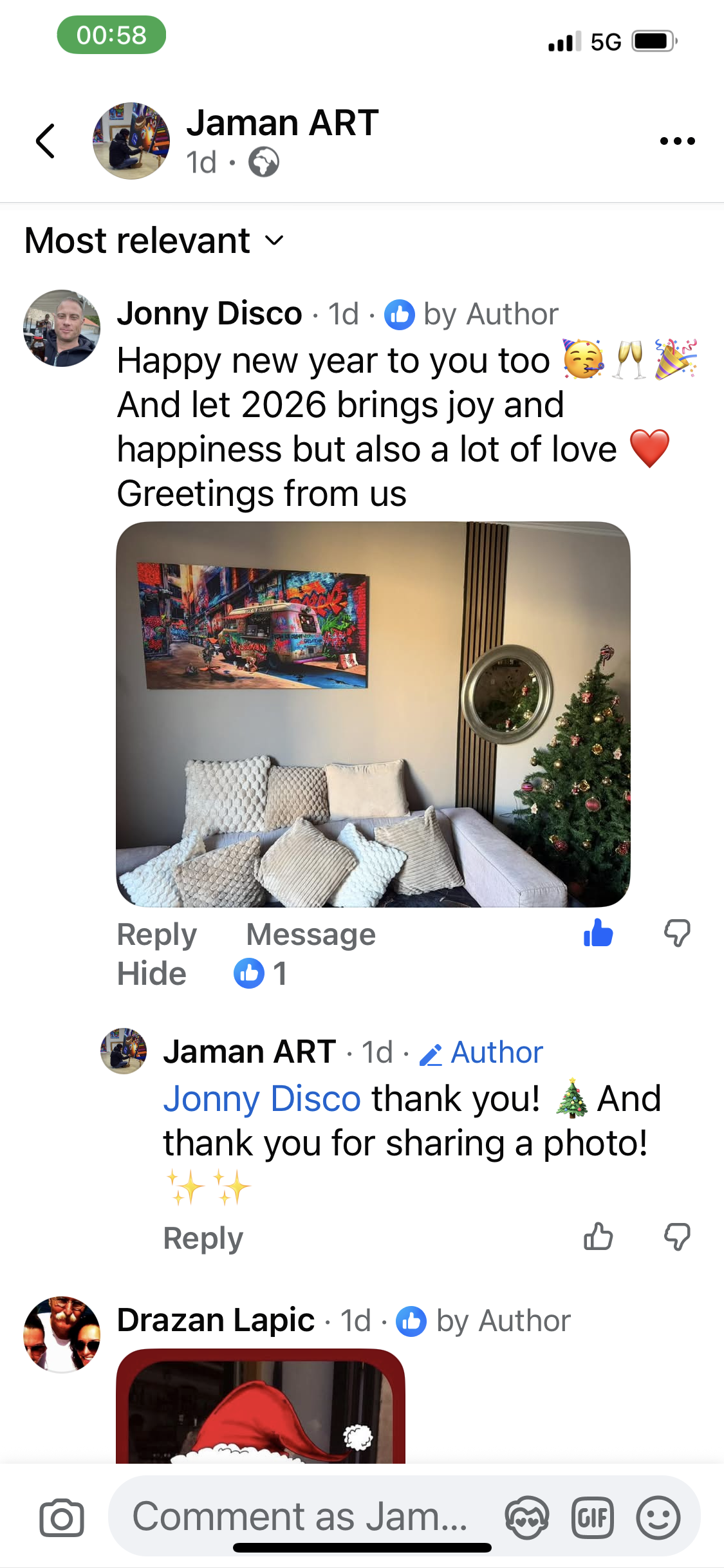Expand the Most relevant sort dropdown
724x1568 pixels.
point(154,241)
